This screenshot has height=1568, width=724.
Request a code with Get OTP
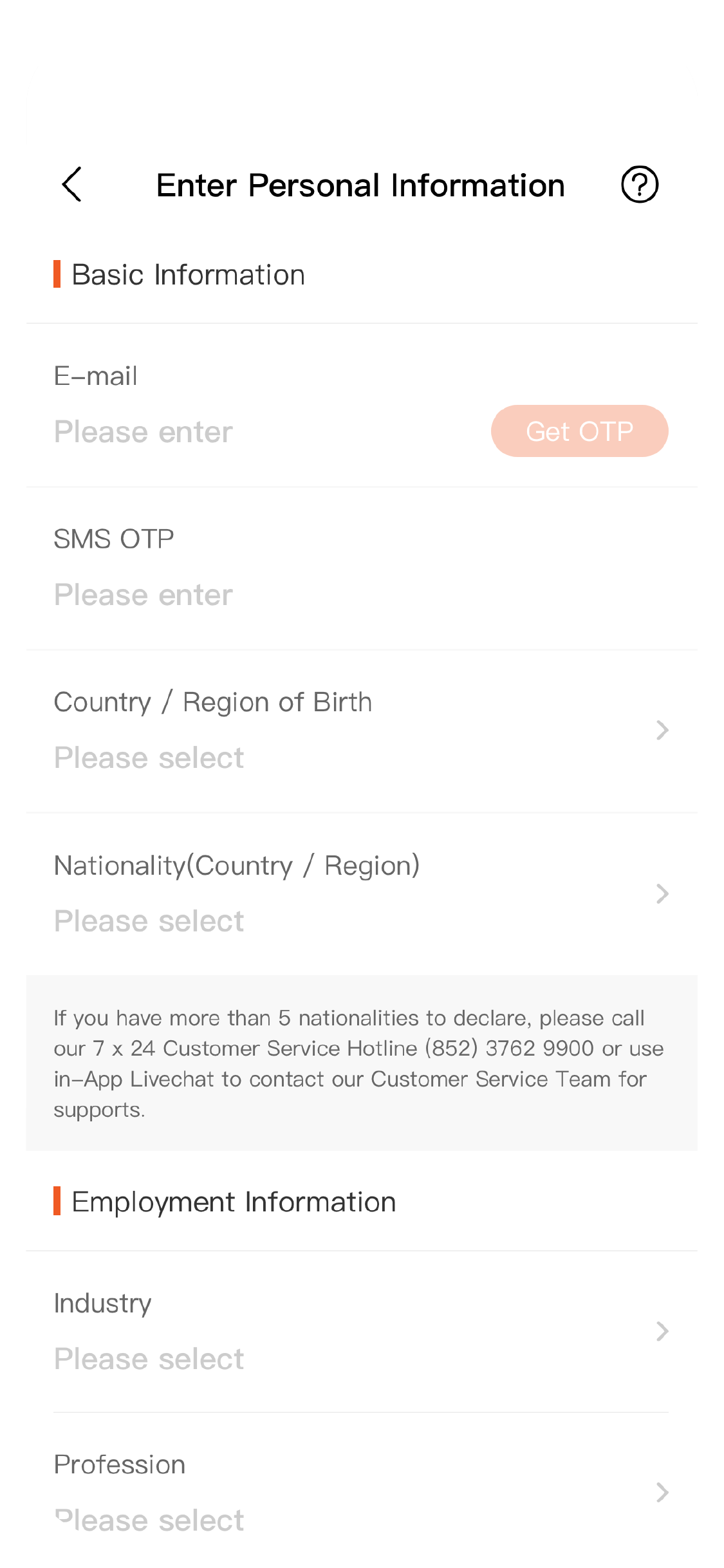pyautogui.click(x=579, y=431)
